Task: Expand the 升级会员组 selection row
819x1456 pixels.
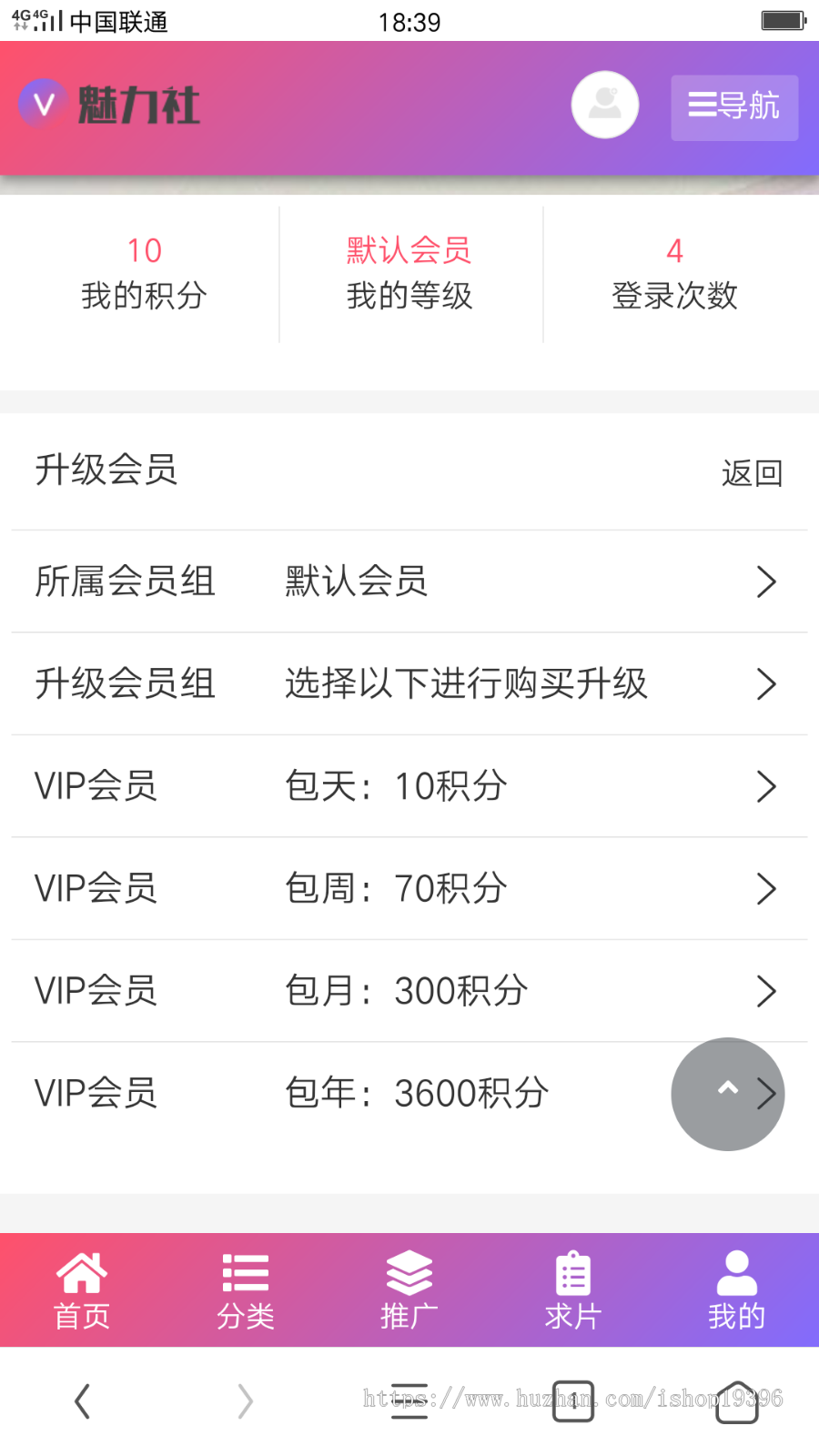Action: coord(409,683)
